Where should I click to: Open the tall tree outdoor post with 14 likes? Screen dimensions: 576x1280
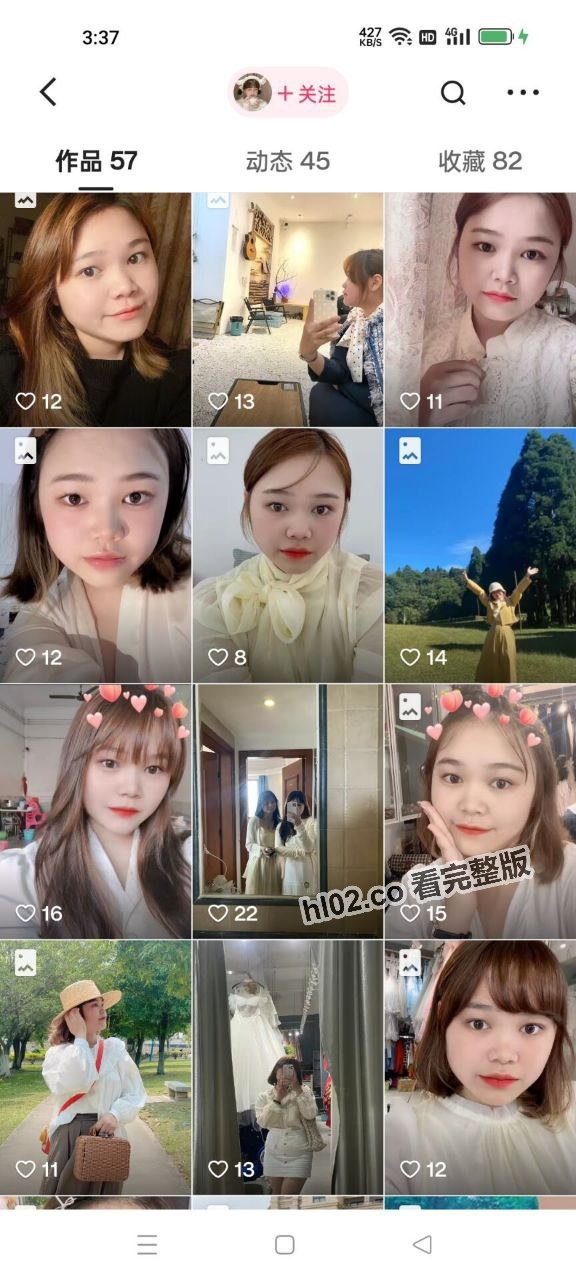point(480,556)
